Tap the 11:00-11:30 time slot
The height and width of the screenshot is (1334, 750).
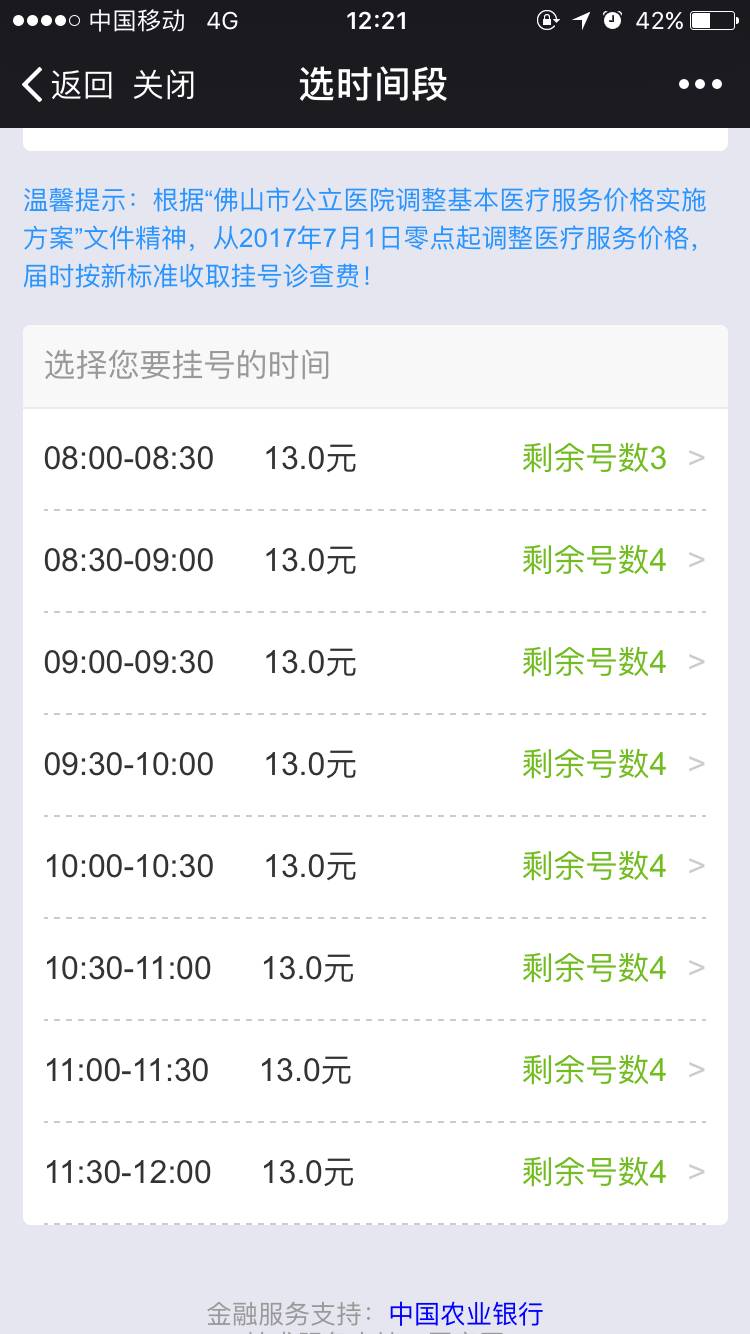coord(374,1071)
